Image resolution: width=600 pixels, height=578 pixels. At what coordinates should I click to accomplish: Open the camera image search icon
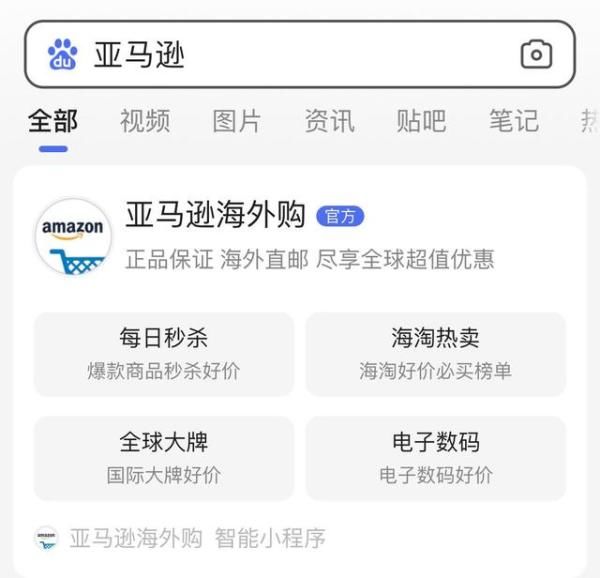tap(536, 54)
